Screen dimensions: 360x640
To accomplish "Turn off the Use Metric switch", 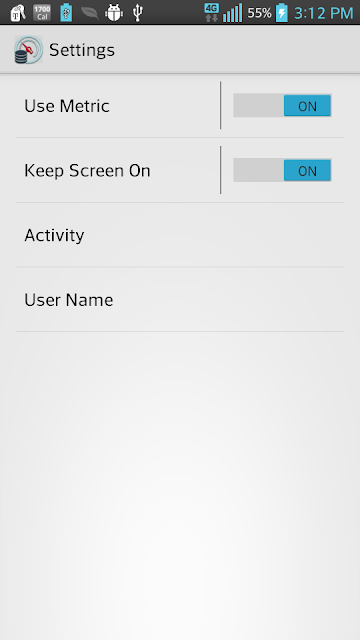I will pos(282,105).
